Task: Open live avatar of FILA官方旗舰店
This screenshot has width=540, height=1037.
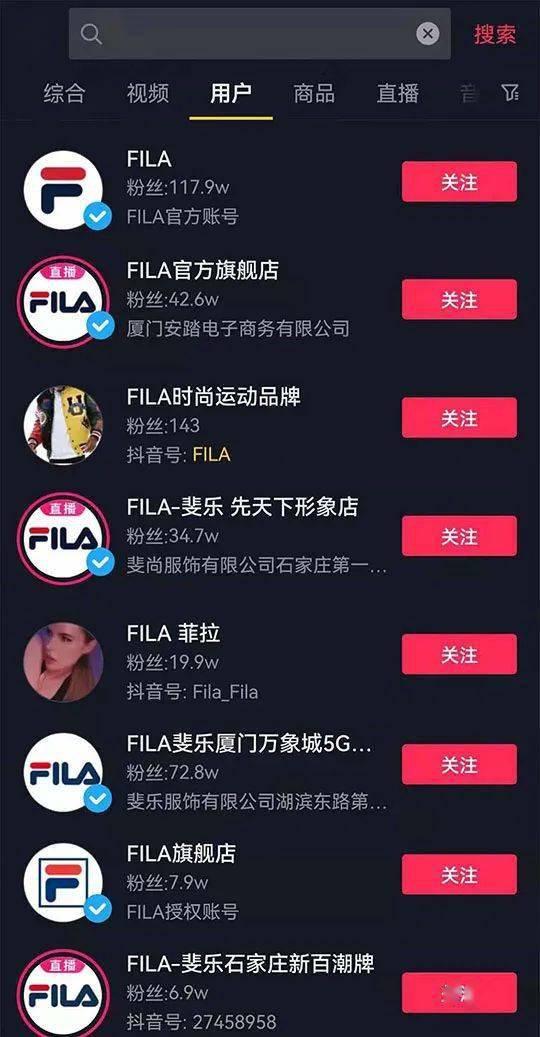Action: click(63, 302)
